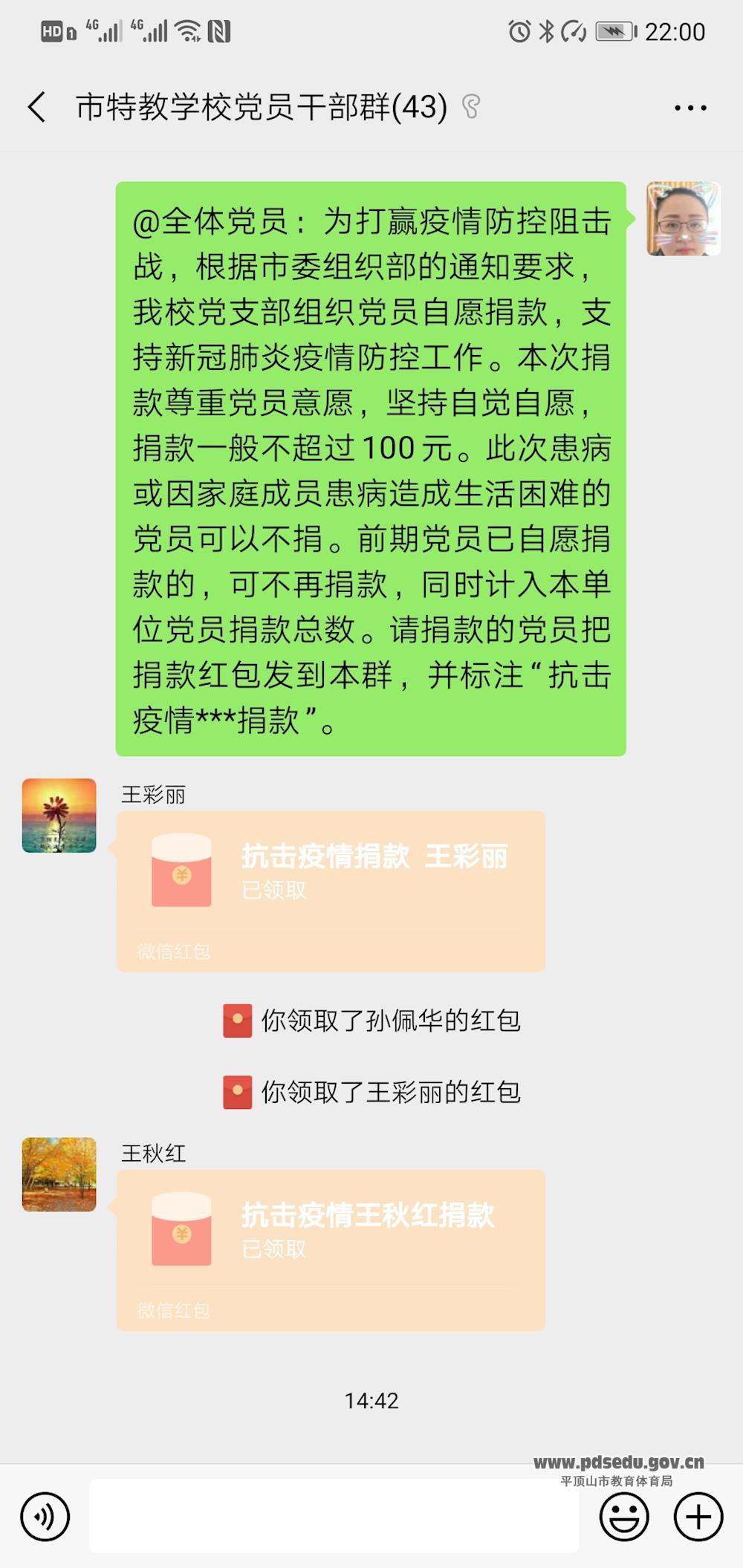743x1568 pixels.
Task: Open 王彩丽's red packet 抗击疫情捐款
Action: [331, 891]
